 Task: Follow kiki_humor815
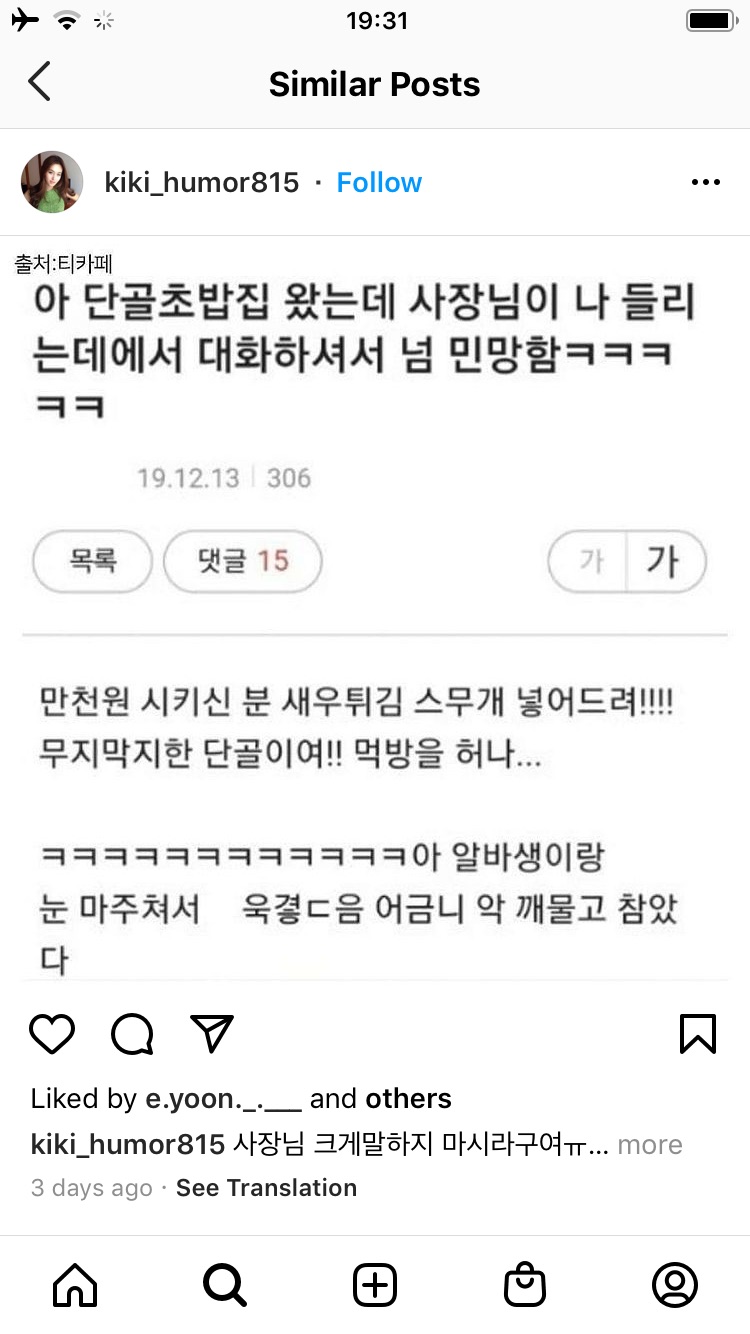pos(379,183)
